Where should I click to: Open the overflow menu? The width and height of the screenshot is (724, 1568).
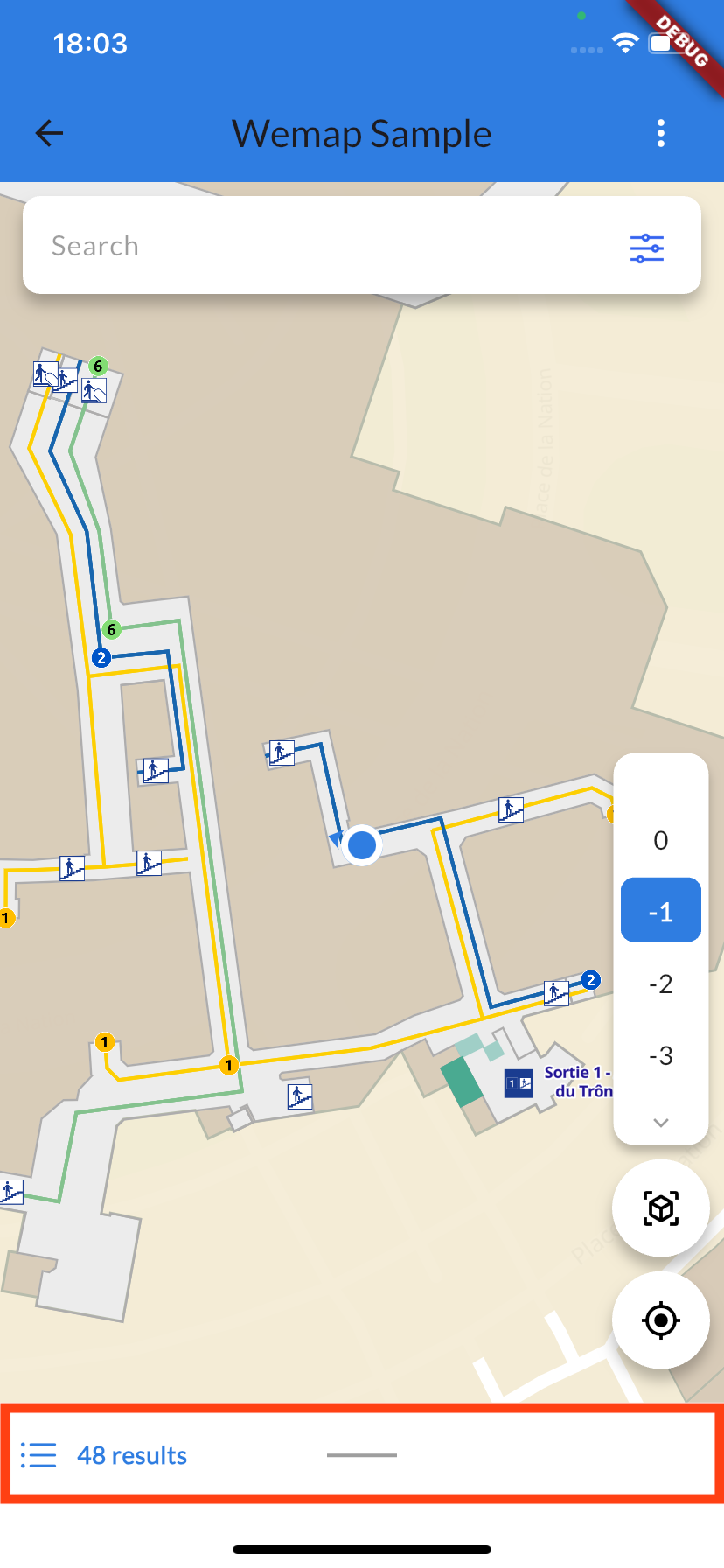tap(661, 133)
